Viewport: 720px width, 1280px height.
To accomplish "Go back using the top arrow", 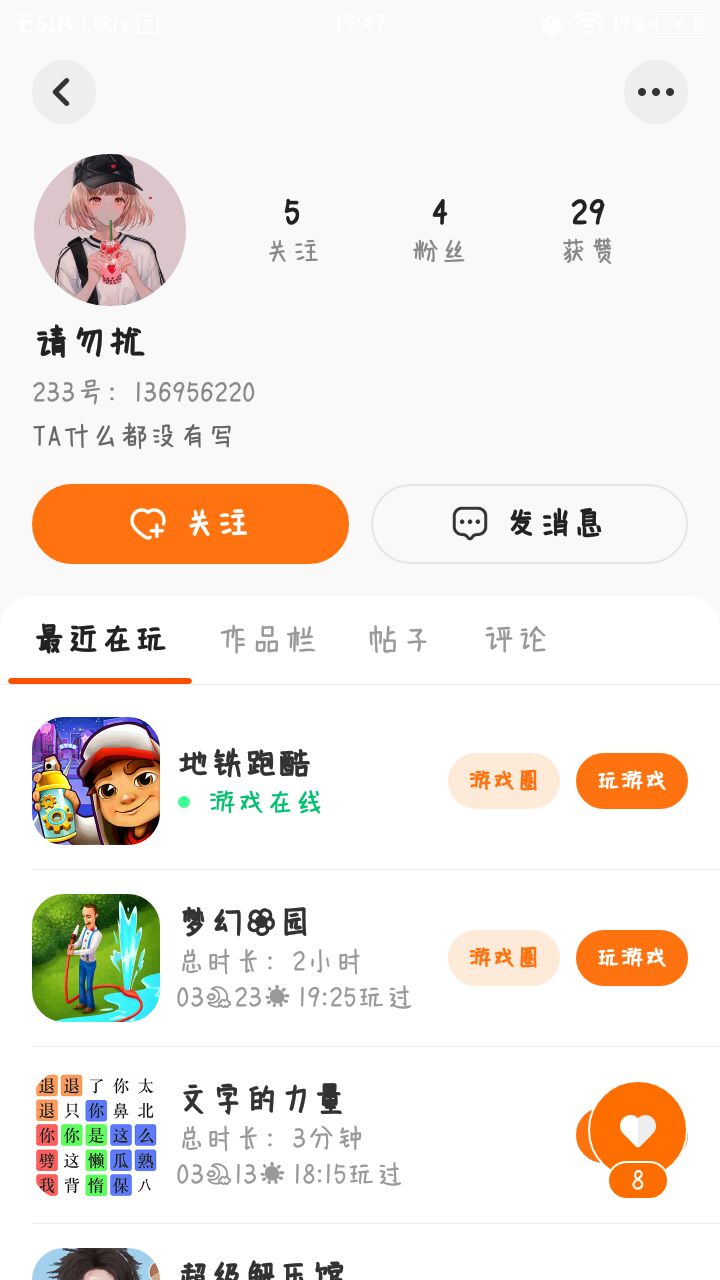I will point(63,92).
